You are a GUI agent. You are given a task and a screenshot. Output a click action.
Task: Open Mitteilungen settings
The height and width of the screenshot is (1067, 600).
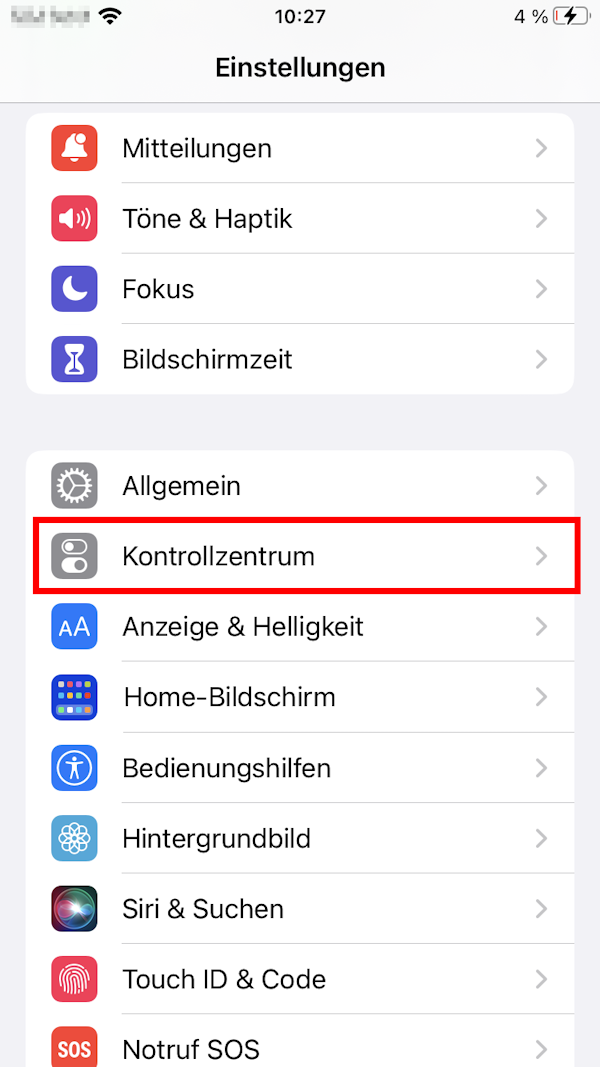pos(300,148)
